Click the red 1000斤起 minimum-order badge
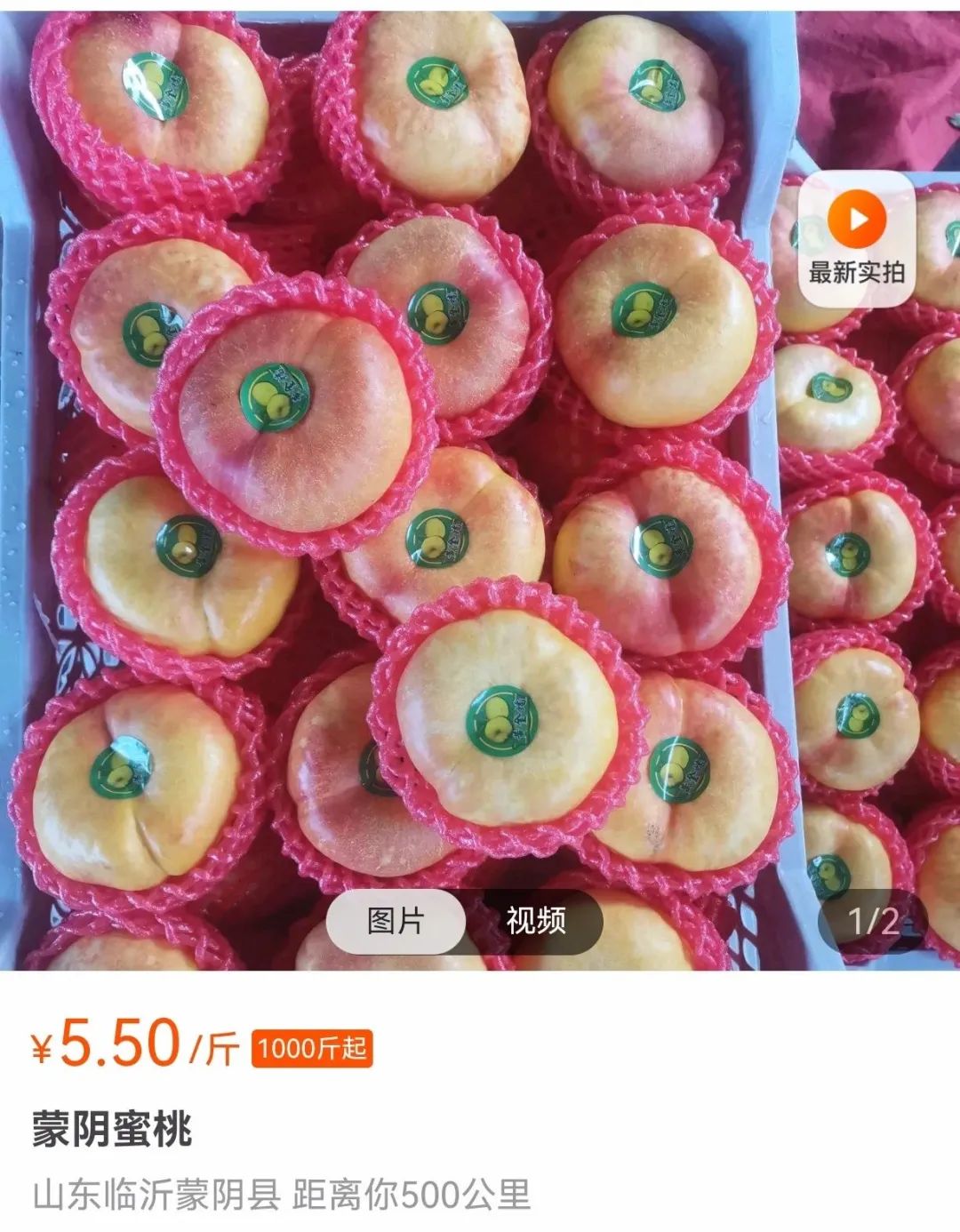 [x=311, y=1049]
